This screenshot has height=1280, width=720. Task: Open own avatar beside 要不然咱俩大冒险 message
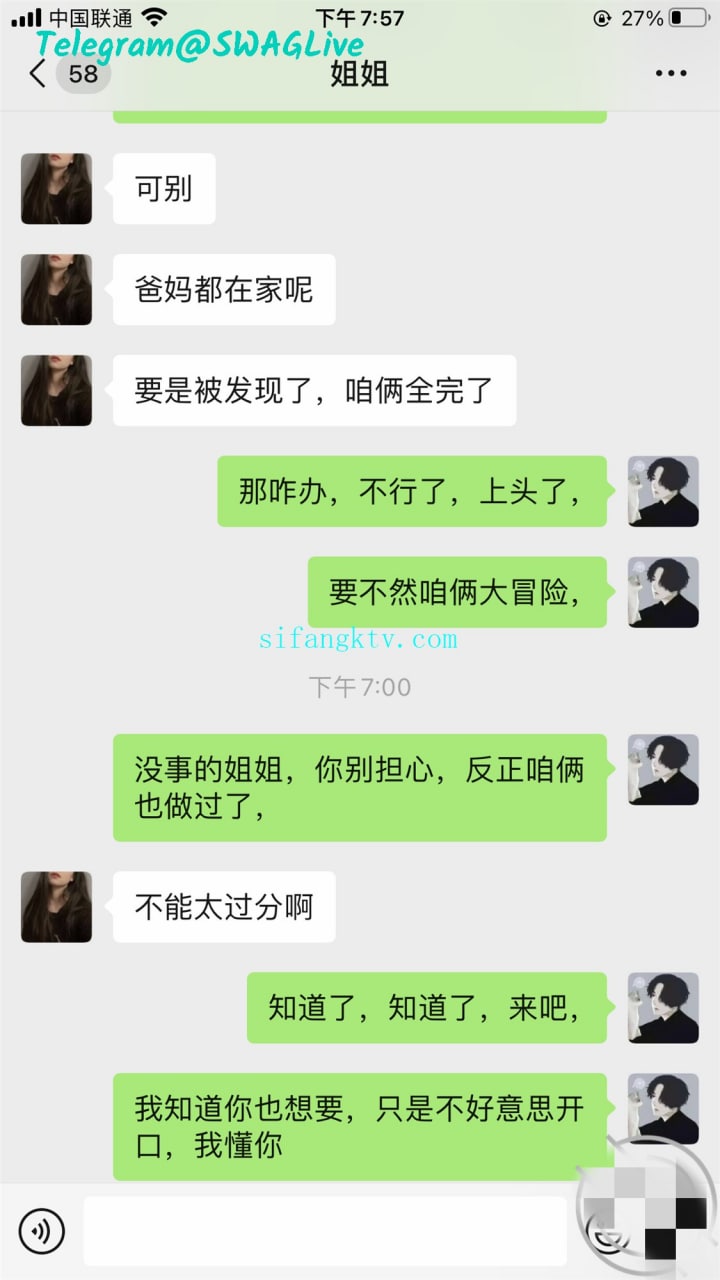click(663, 593)
